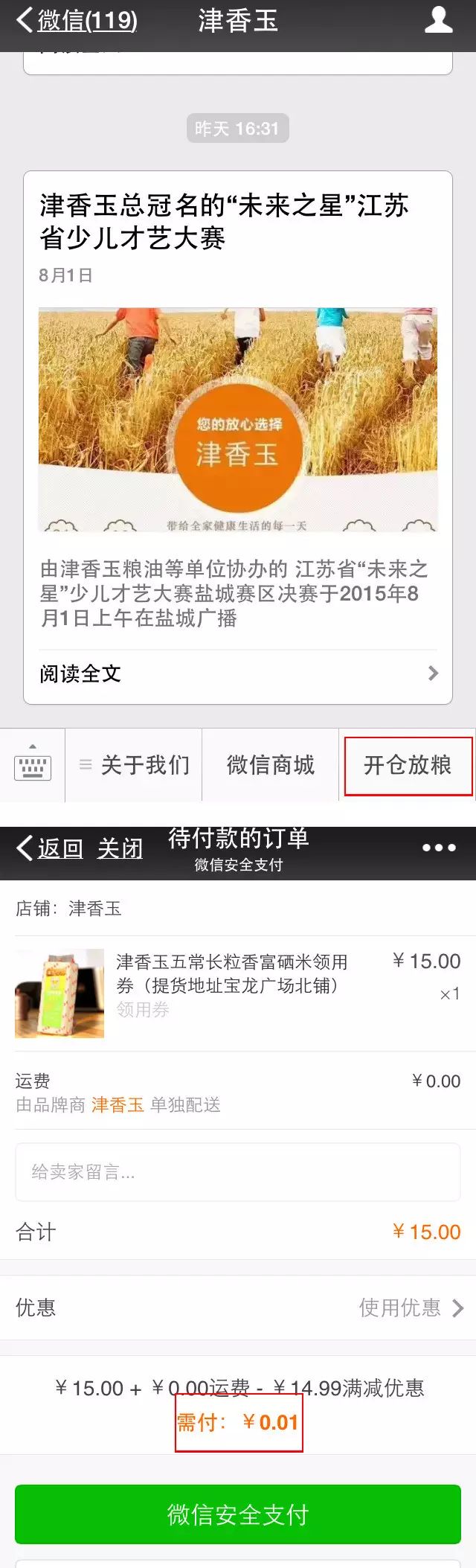Go back to the 微信 chat list
The height and width of the screenshot is (1568, 476).
point(76,20)
